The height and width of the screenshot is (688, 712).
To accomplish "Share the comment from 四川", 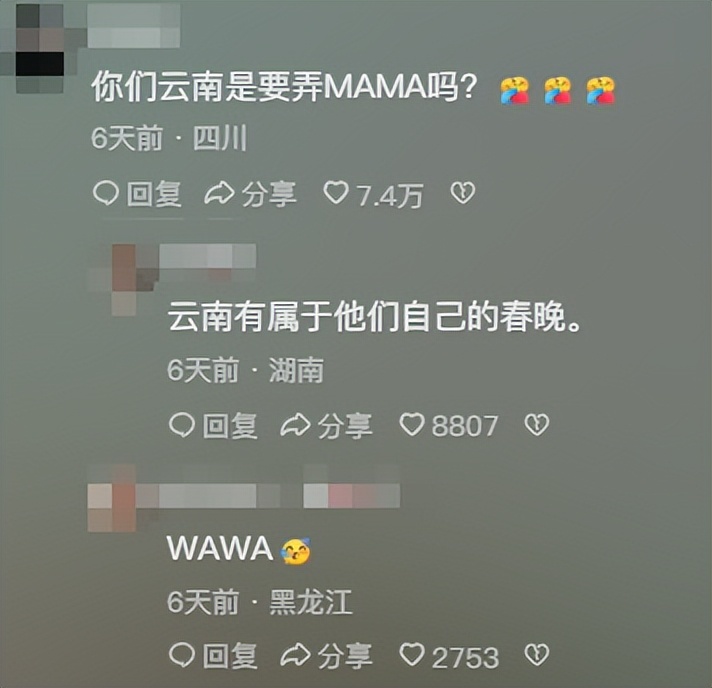I will point(250,194).
